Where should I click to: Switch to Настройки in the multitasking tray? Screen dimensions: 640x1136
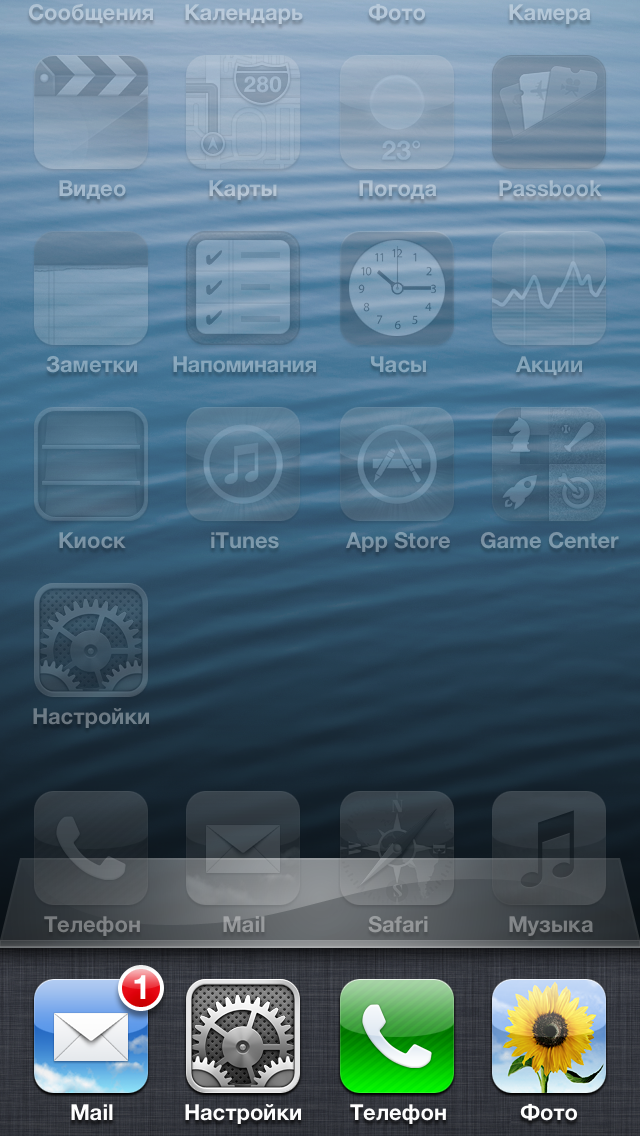pos(243,1036)
